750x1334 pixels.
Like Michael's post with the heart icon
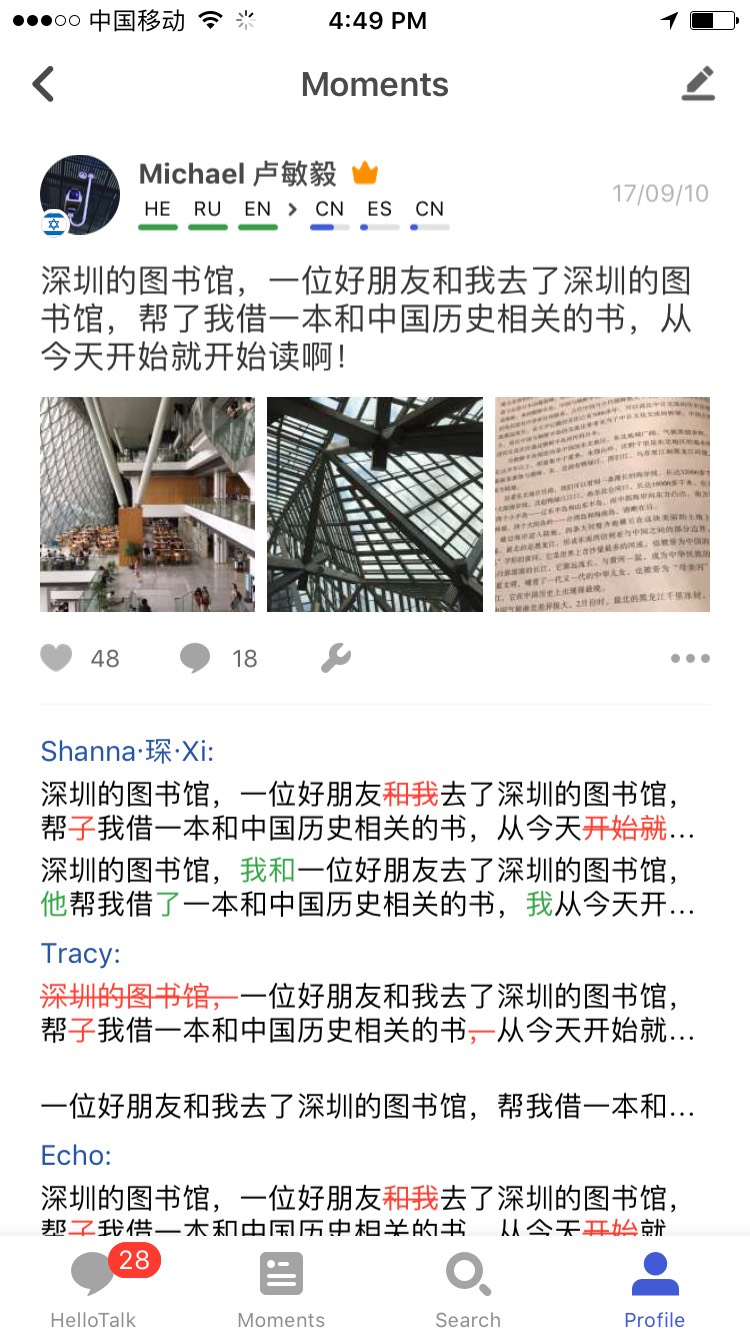click(57, 658)
